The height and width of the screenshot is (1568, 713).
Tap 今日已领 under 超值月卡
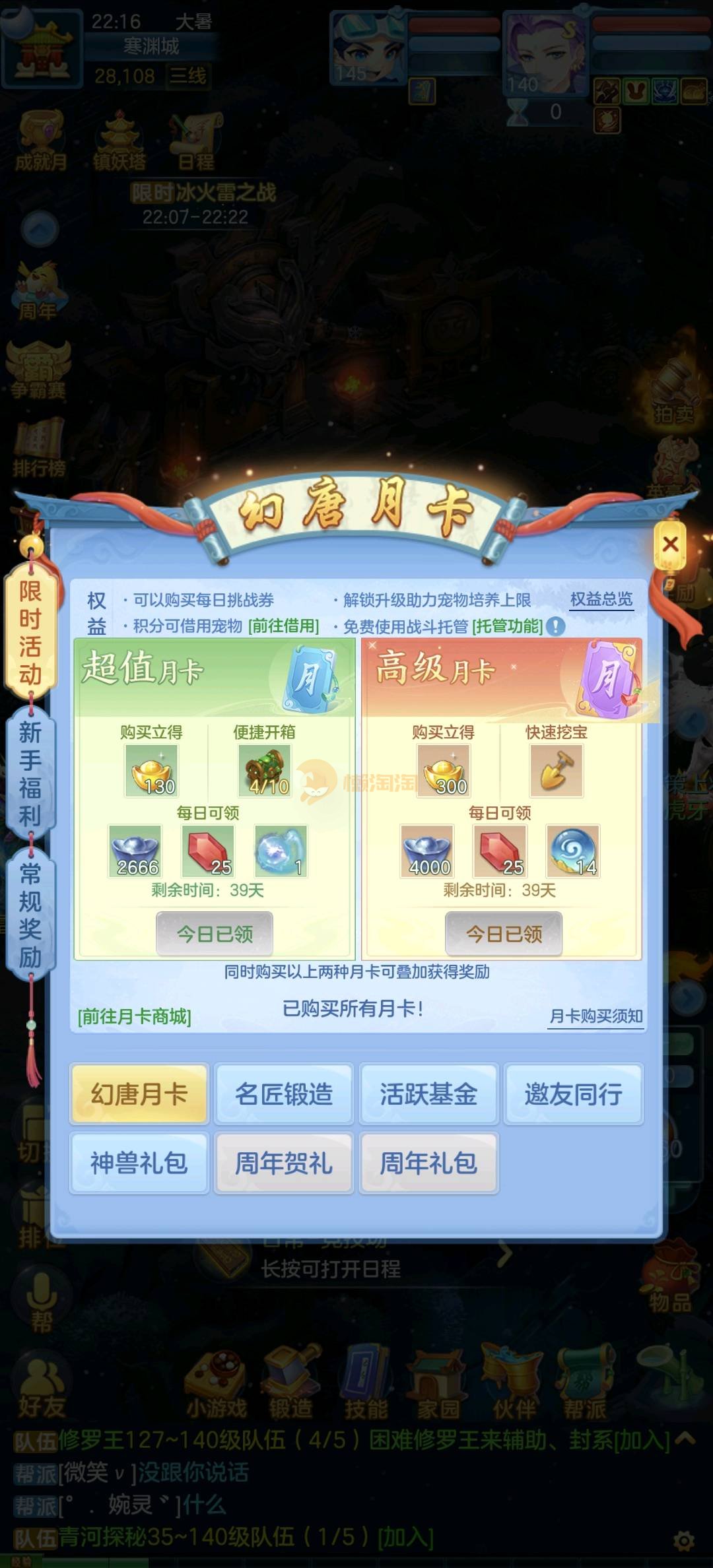point(215,934)
